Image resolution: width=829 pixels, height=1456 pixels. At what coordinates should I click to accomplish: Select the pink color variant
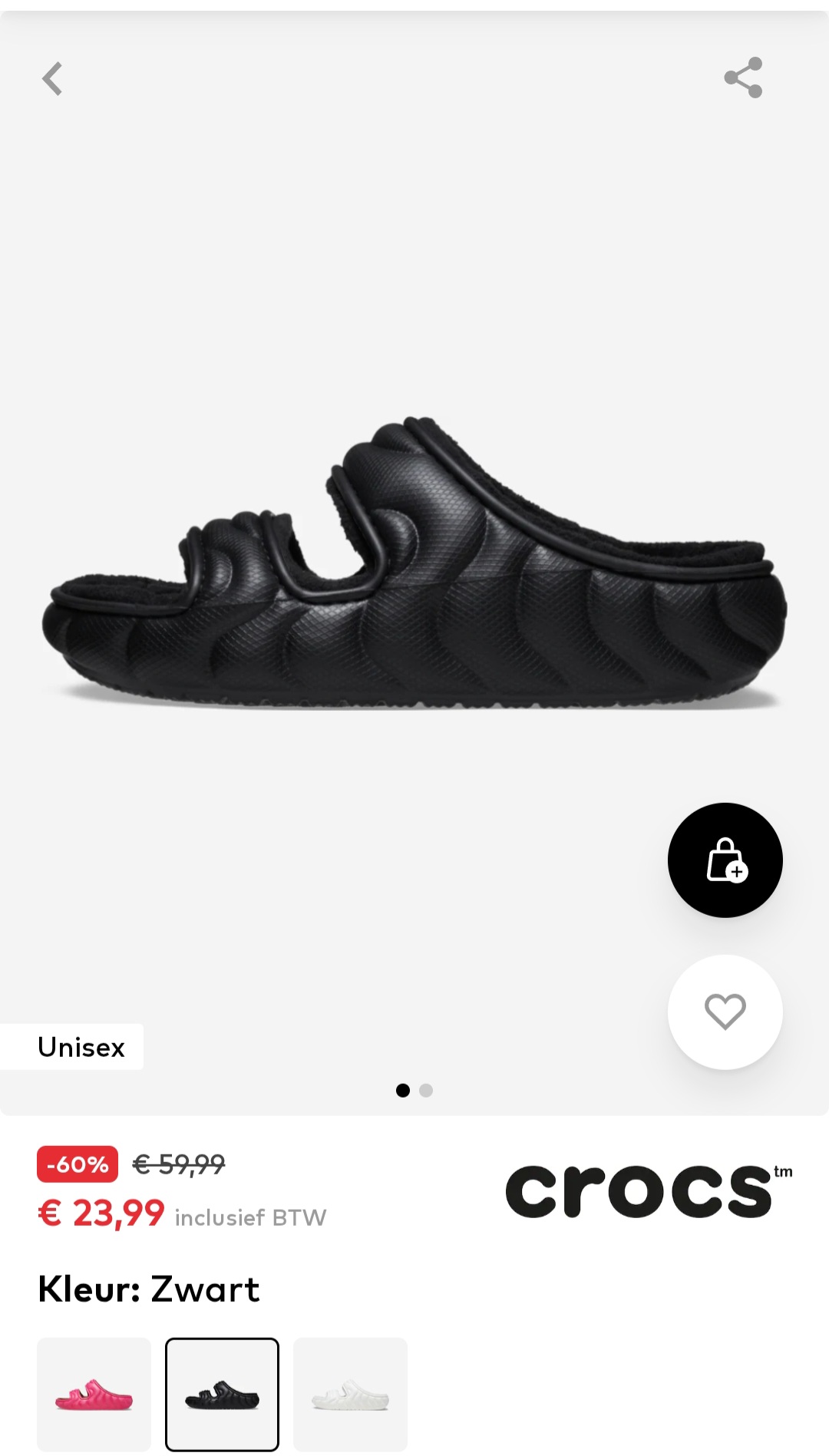pyautogui.click(x=94, y=1394)
